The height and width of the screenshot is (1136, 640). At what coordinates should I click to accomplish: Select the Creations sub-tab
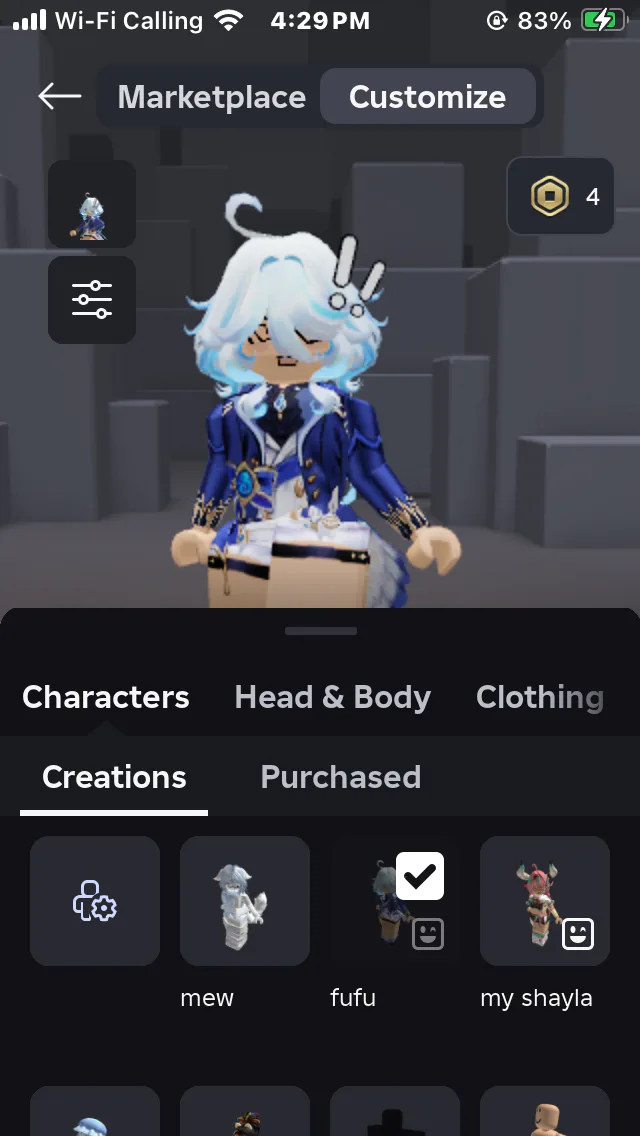115,777
